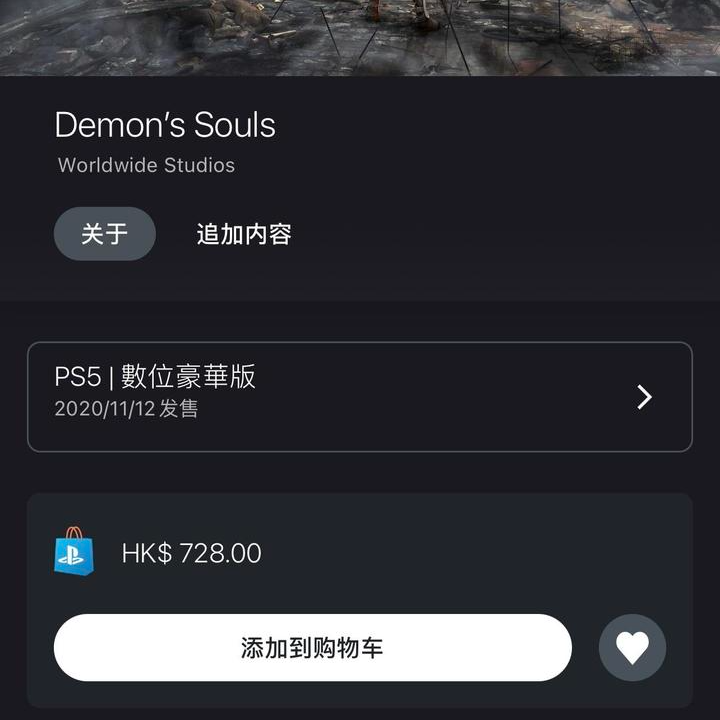The image size is (720, 720).
Task: Select the 关于 tab
Action: (105, 234)
